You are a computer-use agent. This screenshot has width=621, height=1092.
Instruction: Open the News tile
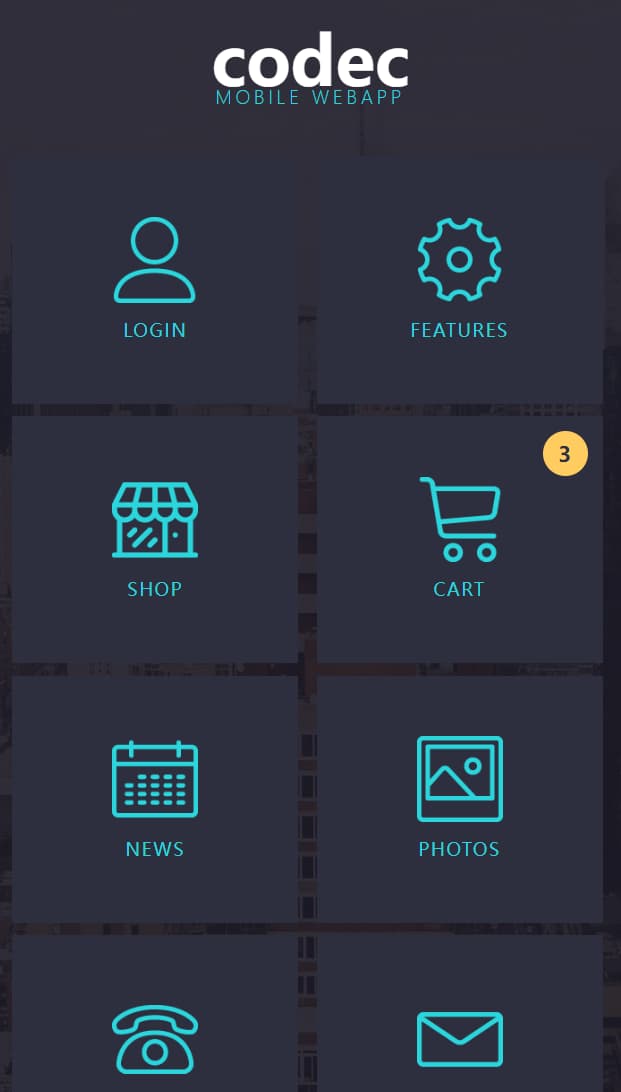pos(154,799)
